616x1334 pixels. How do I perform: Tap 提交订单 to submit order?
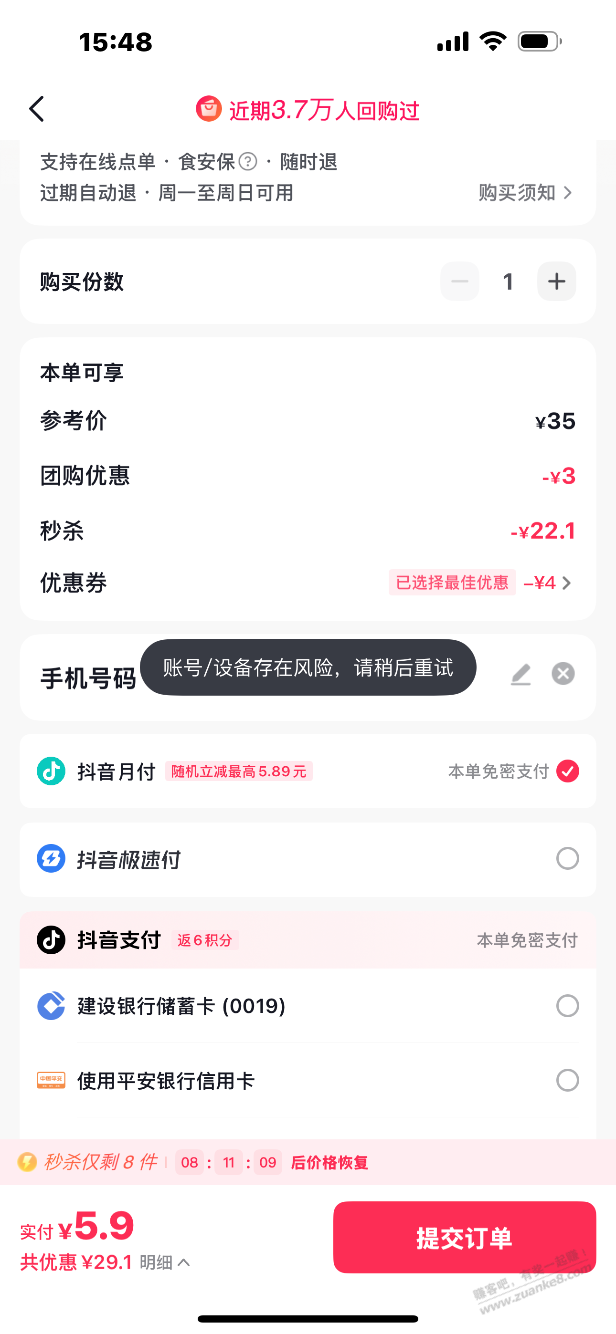click(x=464, y=1238)
